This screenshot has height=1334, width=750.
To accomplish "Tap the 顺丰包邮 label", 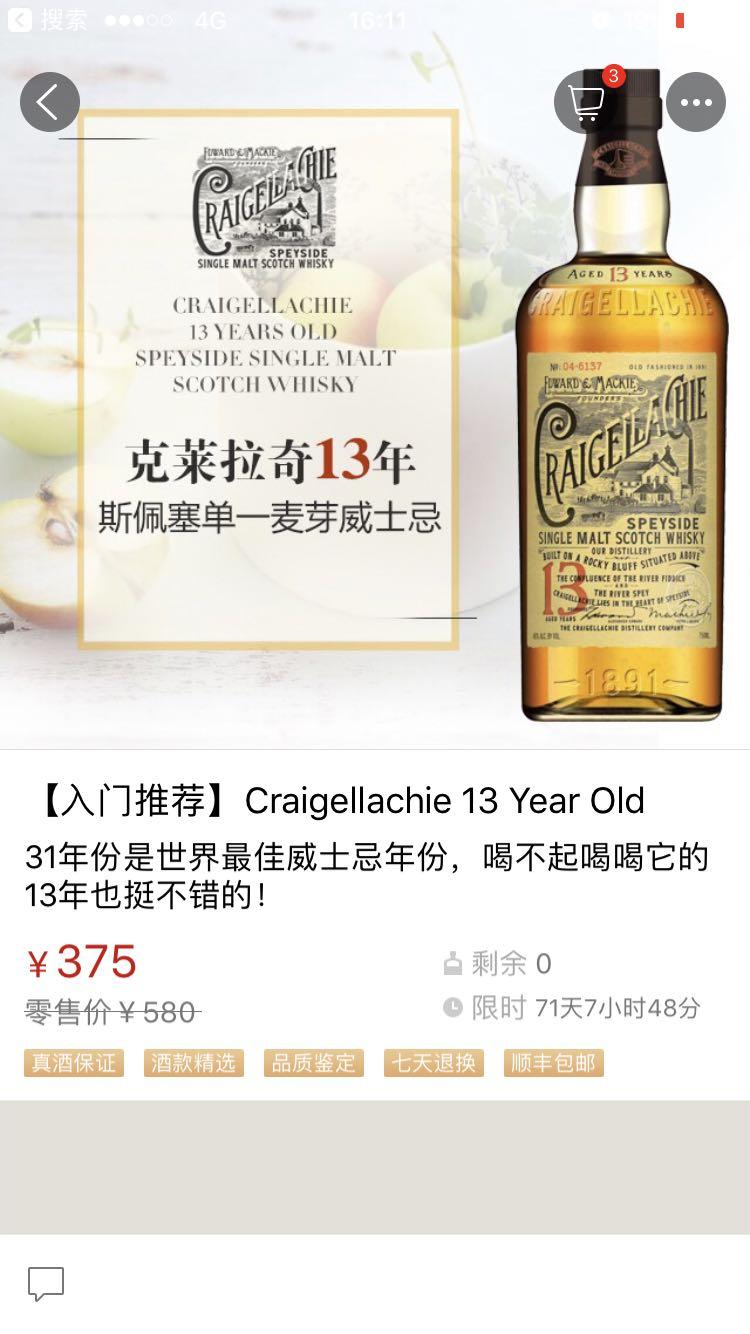I will coord(553,1063).
